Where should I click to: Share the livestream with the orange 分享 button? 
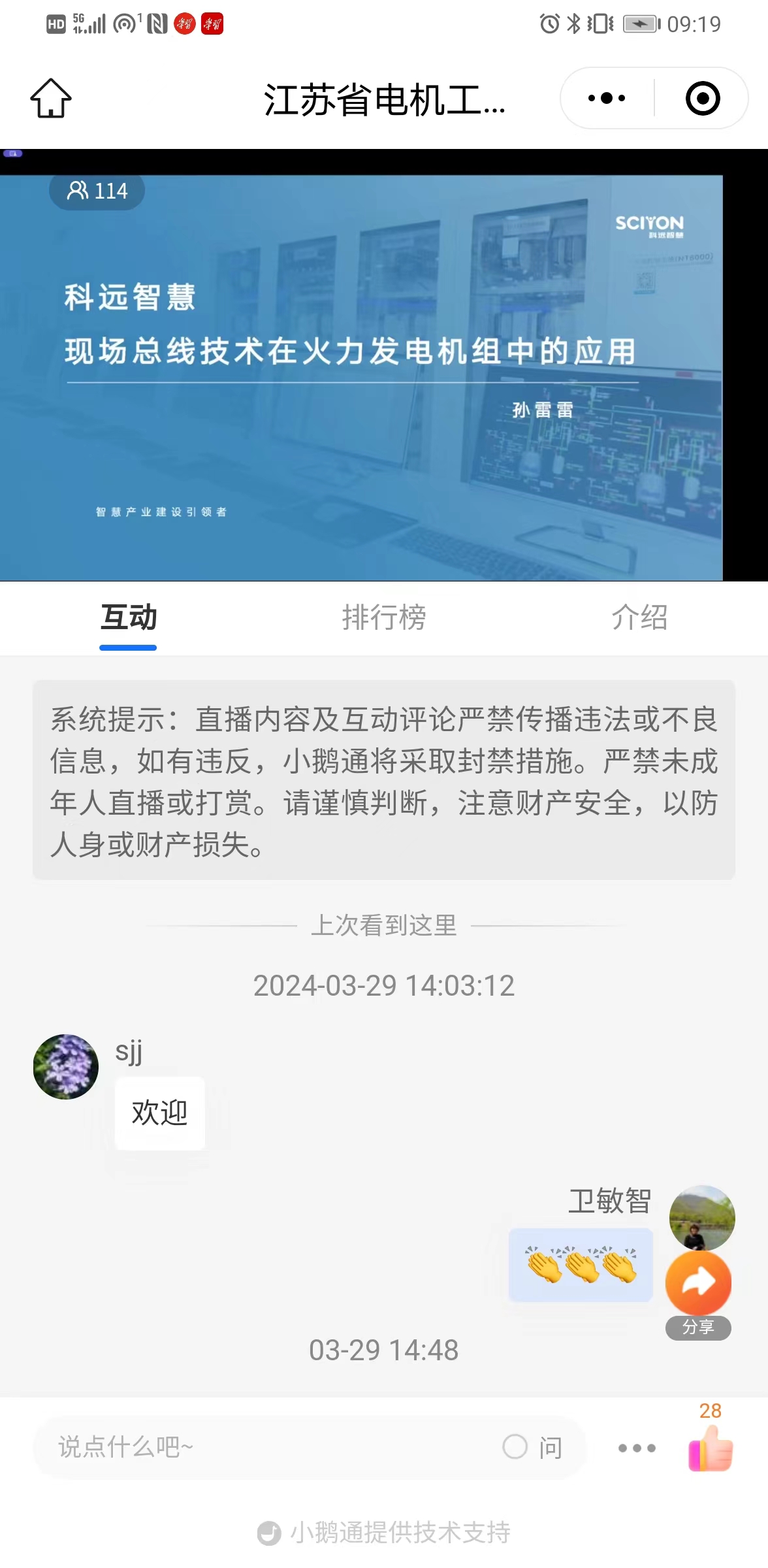(698, 1284)
